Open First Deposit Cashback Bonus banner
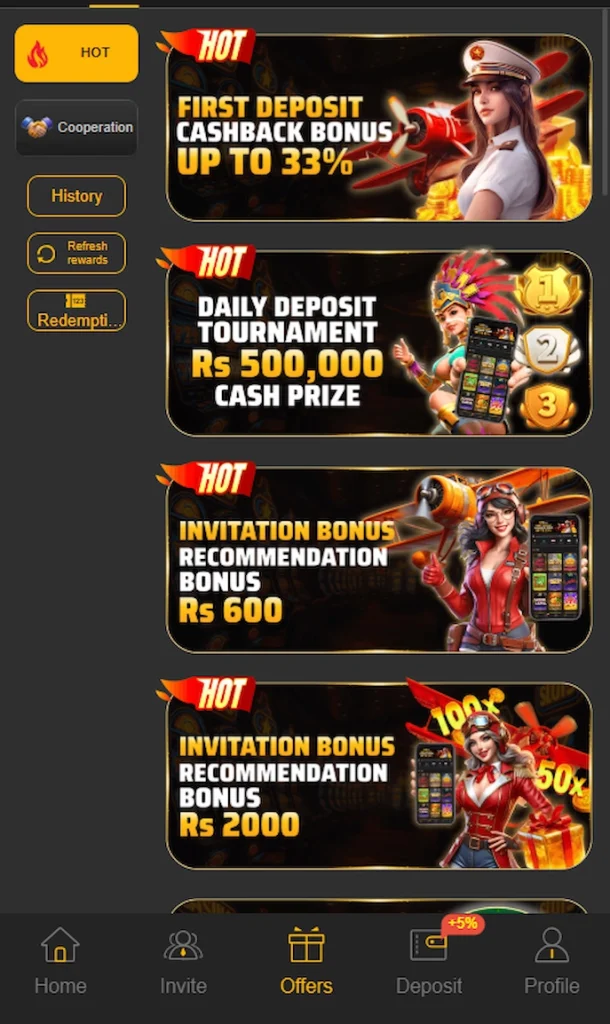This screenshot has width=610, height=1024. 378,127
